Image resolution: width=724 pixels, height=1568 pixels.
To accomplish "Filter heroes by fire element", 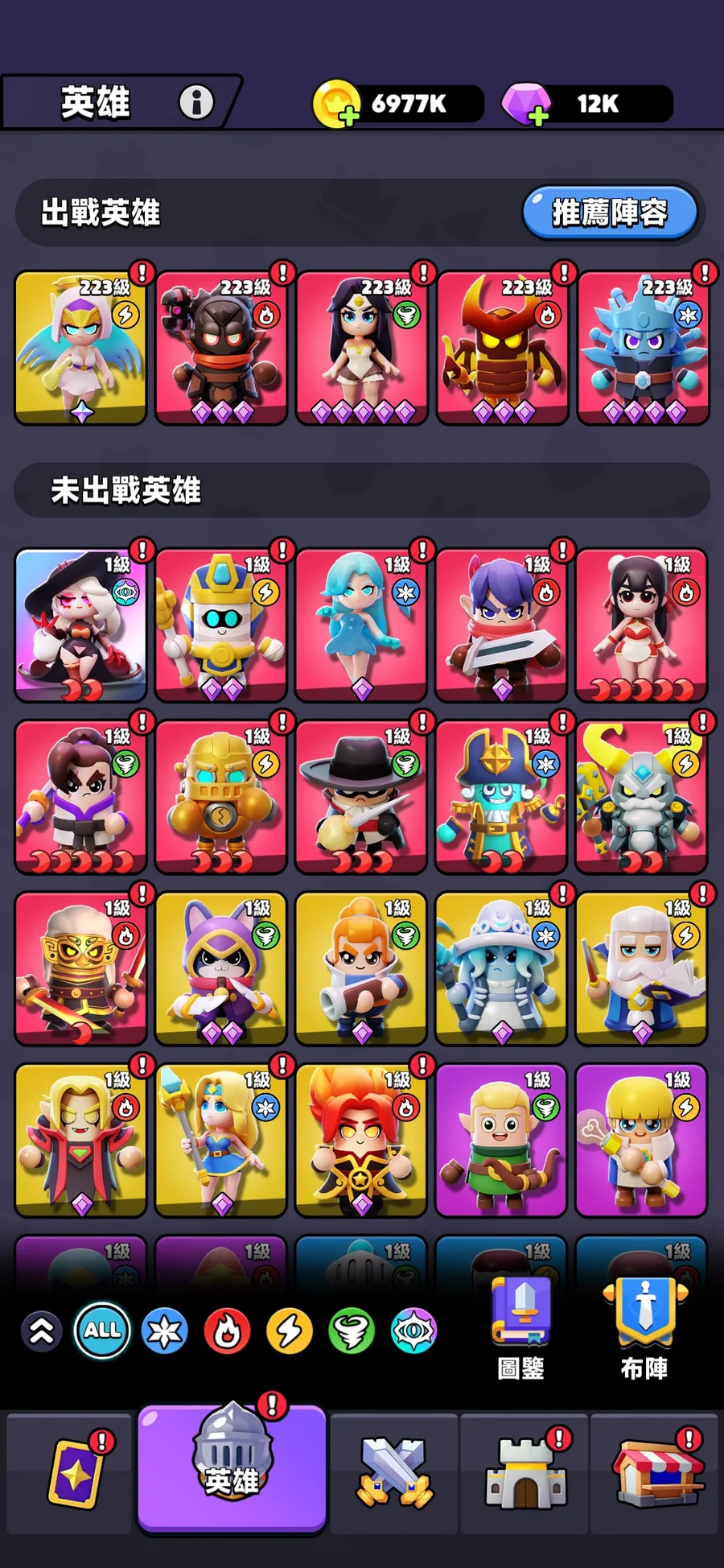I will click(x=227, y=1331).
